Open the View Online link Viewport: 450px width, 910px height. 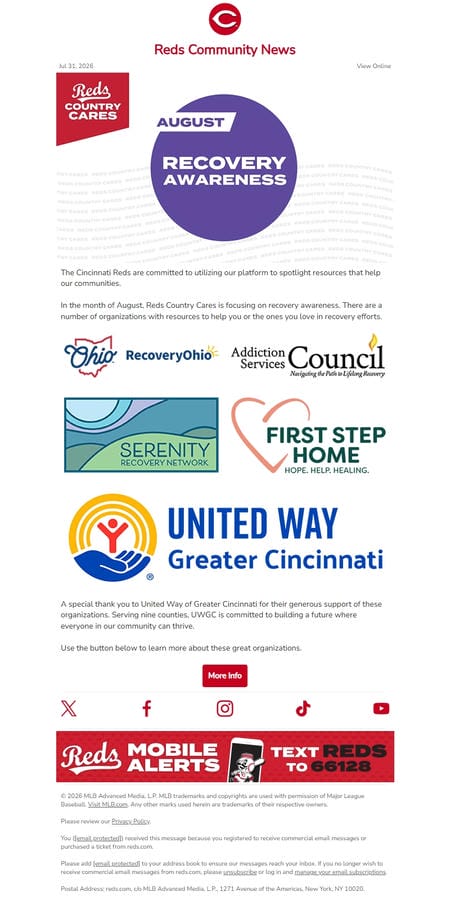[x=373, y=66]
